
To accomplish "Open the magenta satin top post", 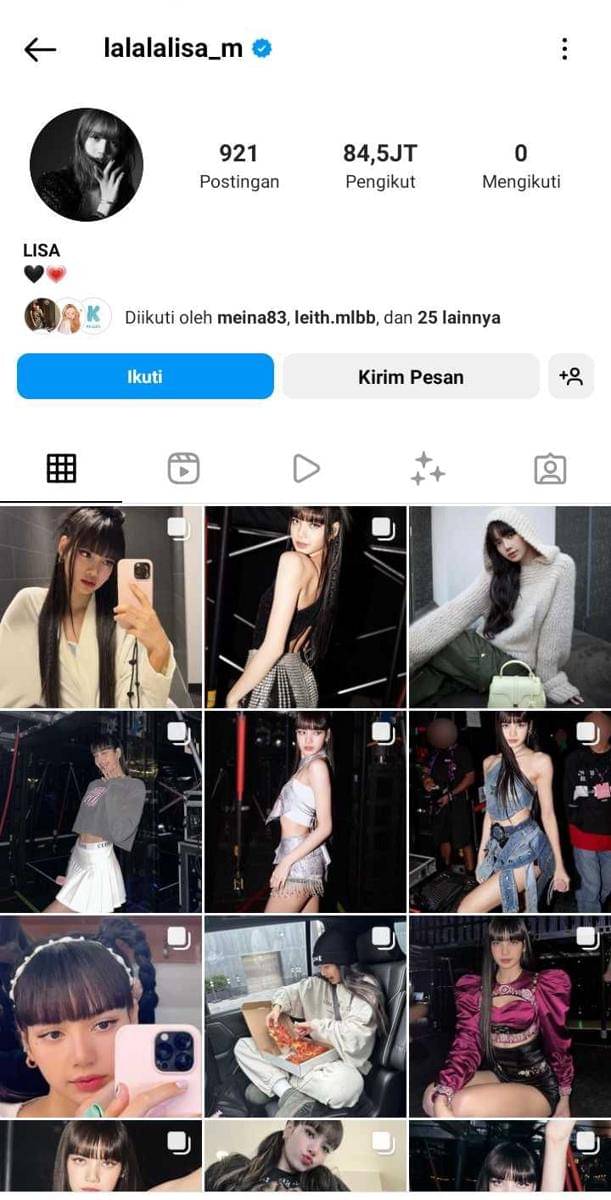I will pos(510,1017).
